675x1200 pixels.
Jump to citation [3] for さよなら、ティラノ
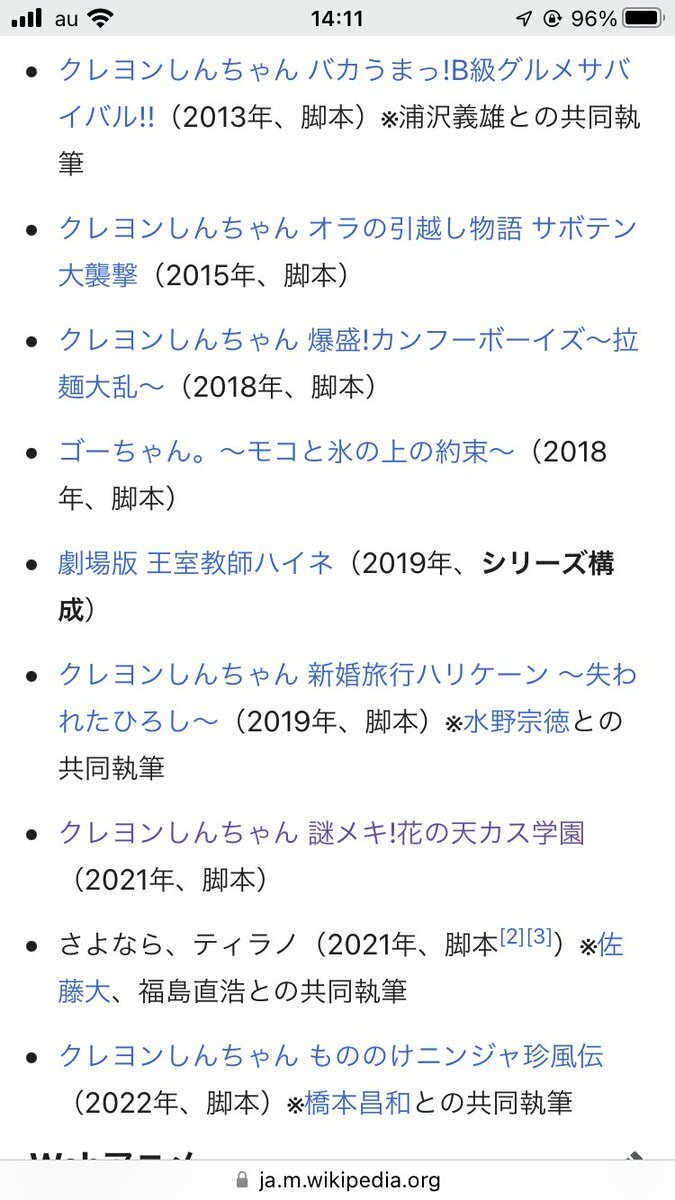tap(538, 937)
